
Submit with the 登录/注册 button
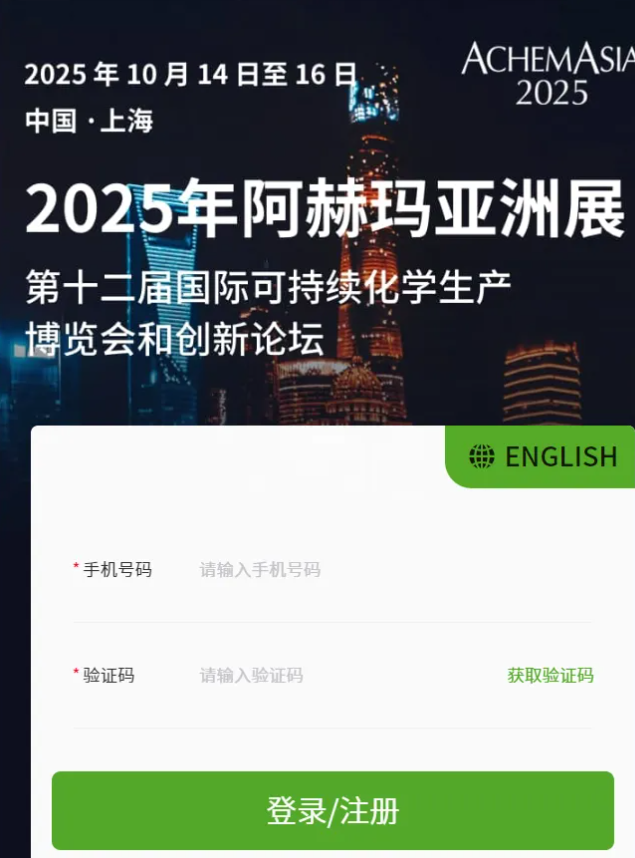click(x=332, y=810)
